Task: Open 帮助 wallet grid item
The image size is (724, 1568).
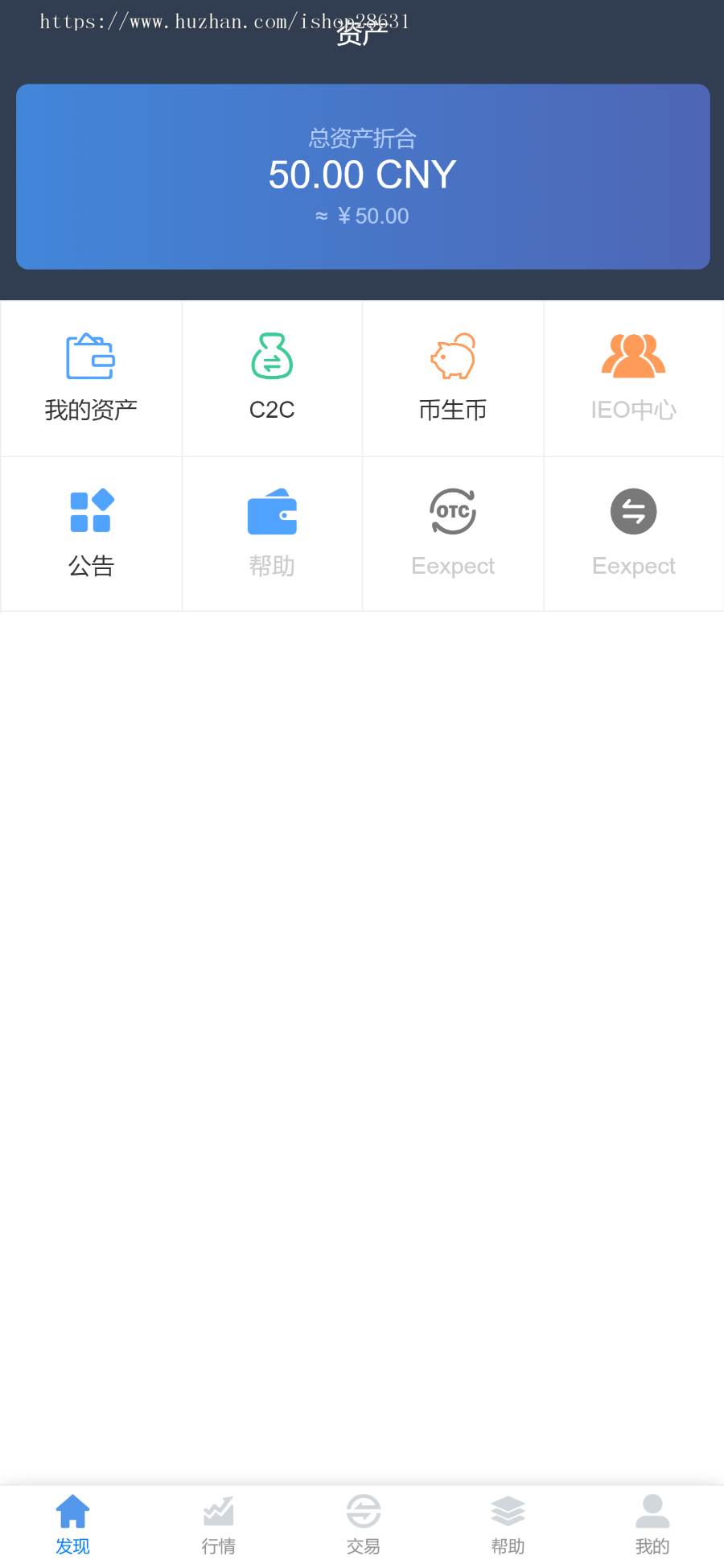Action: pos(272,534)
